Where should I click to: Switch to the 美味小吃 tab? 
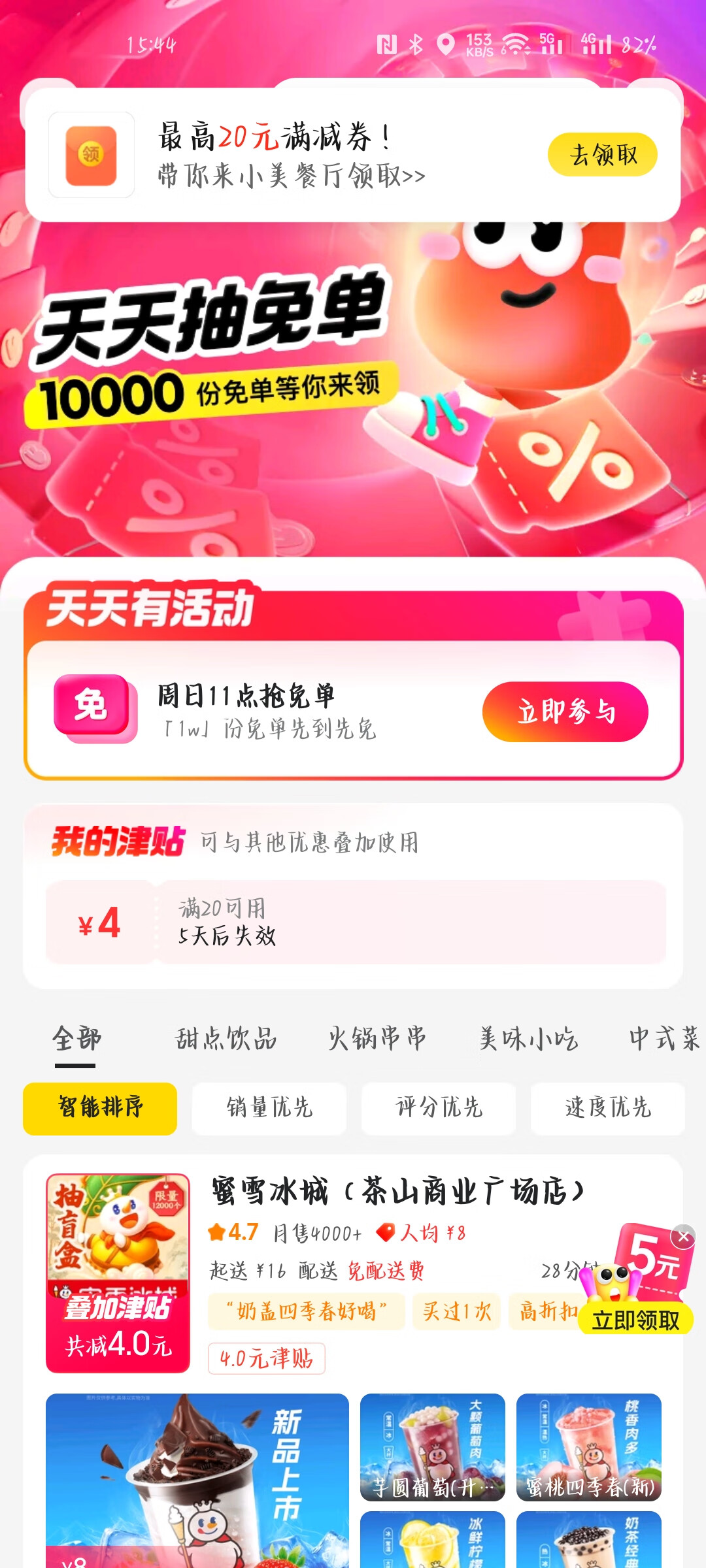pos(528,1039)
